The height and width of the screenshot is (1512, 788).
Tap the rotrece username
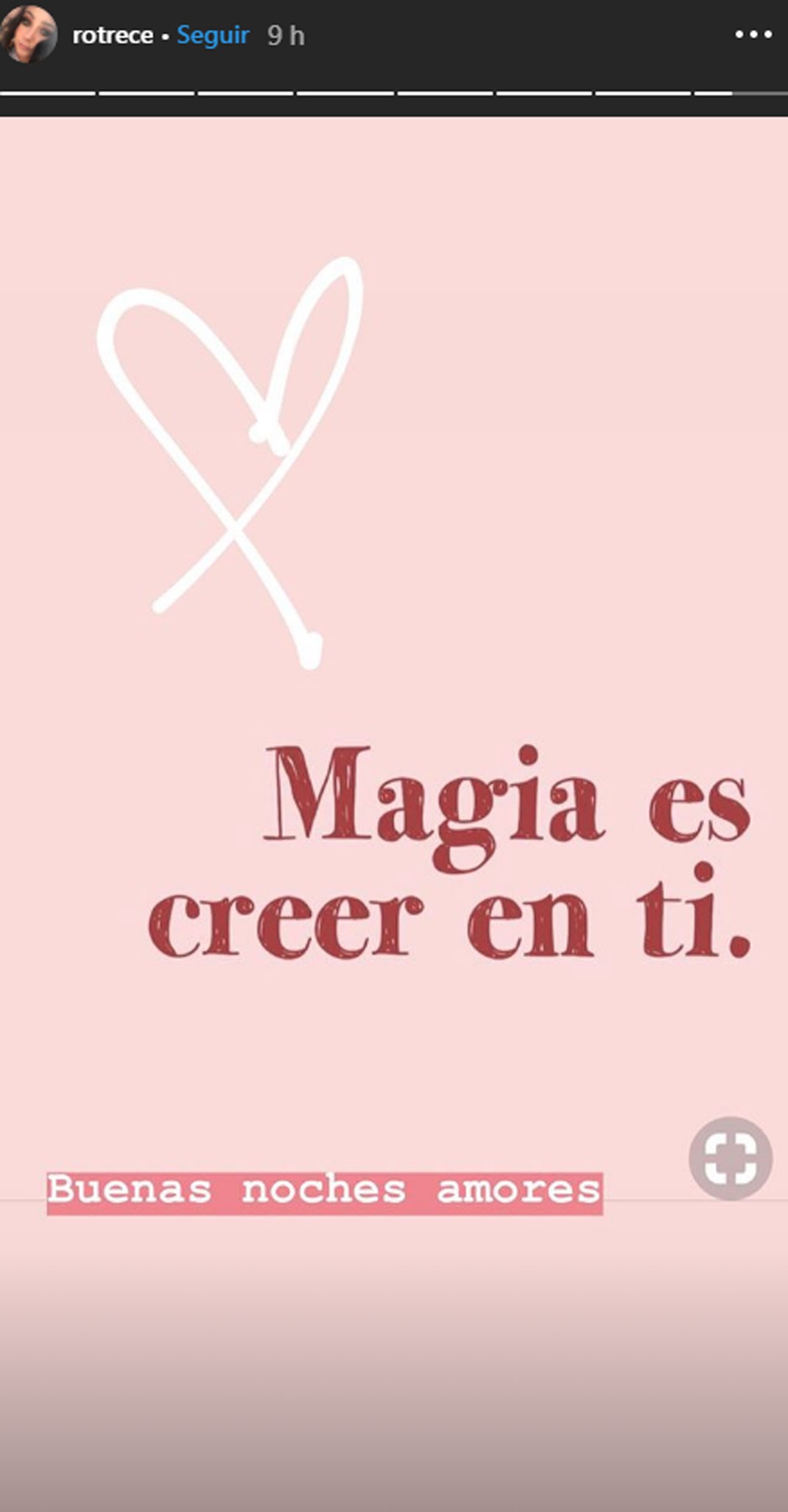[113, 35]
